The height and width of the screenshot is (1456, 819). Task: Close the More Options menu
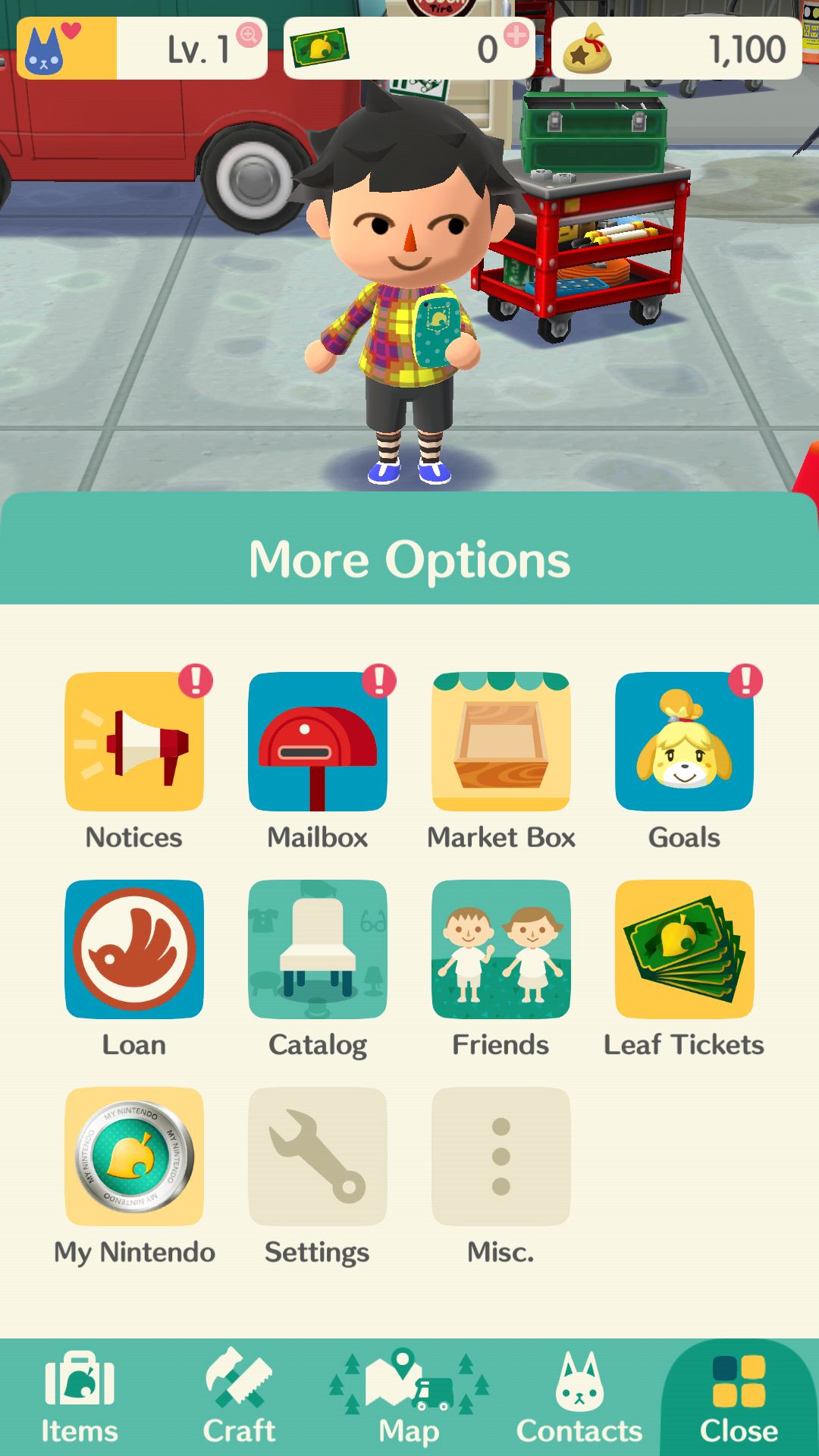tap(739, 1398)
